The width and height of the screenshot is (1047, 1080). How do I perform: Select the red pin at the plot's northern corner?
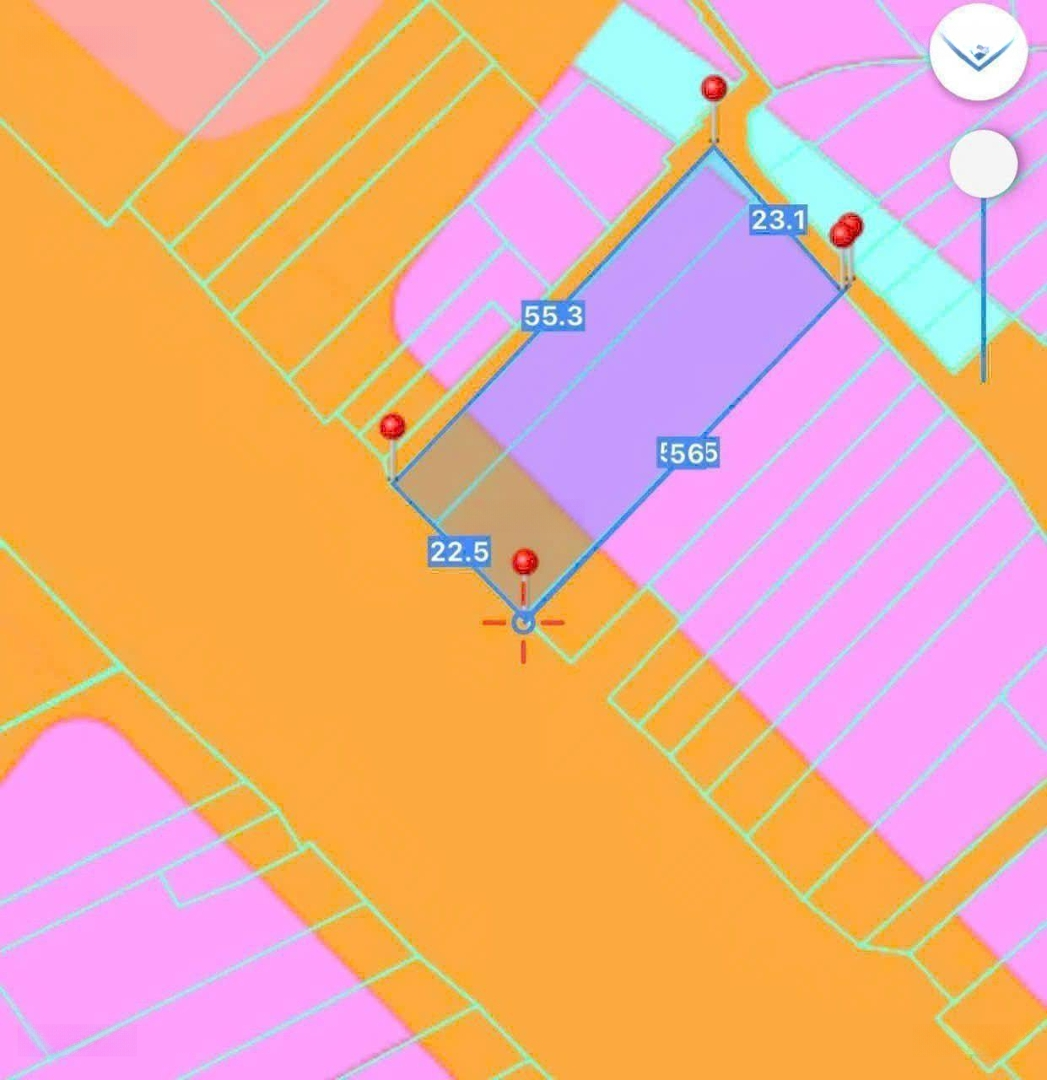[713, 89]
